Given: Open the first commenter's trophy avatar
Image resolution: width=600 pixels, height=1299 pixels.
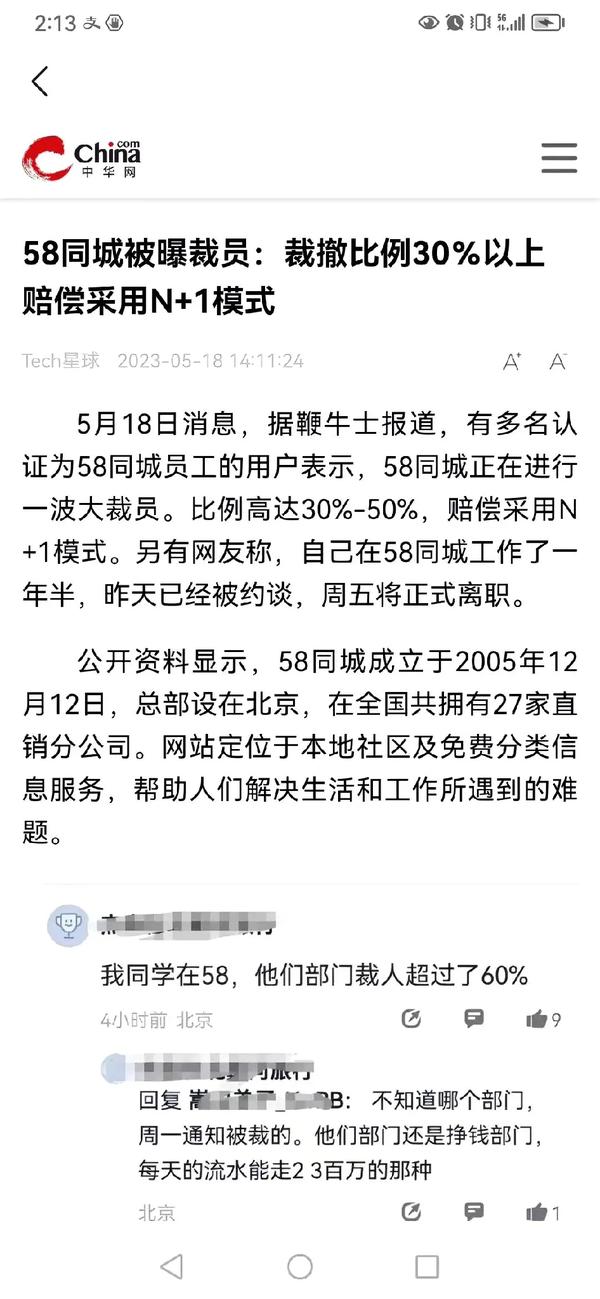Looking at the screenshot, I should coord(67,925).
